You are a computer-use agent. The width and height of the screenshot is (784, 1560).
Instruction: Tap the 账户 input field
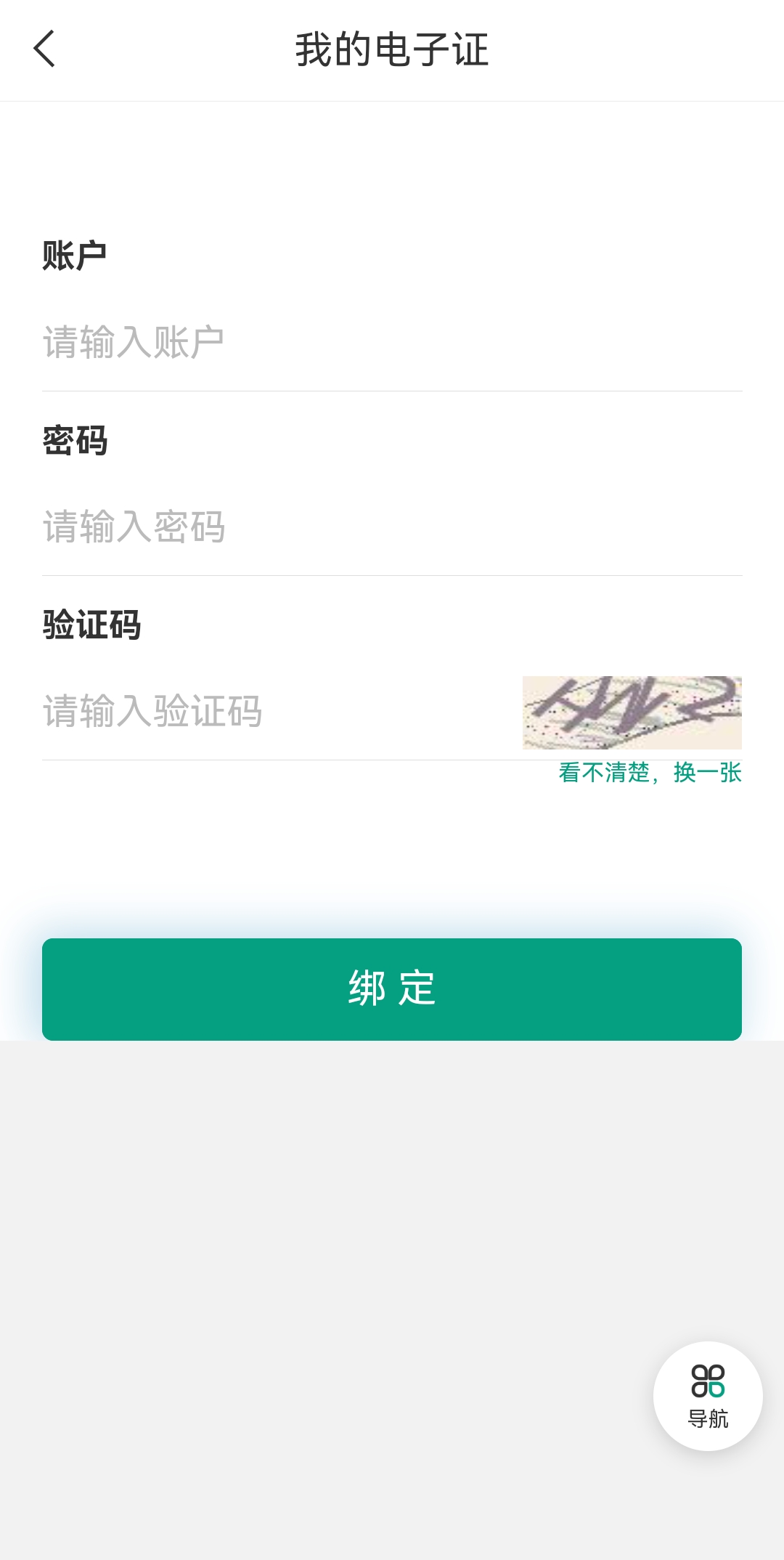[392, 342]
